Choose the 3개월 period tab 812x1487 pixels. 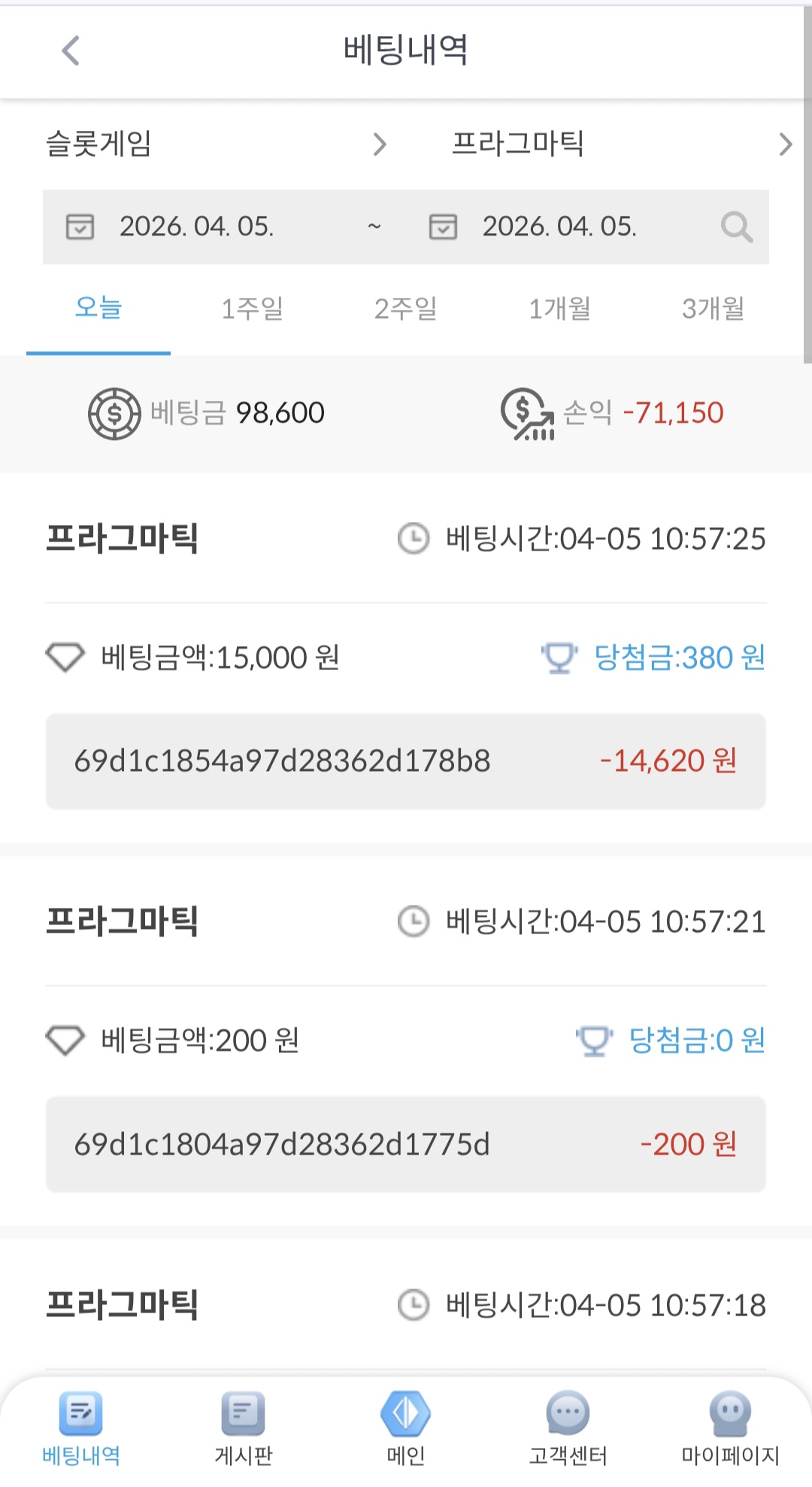[x=713, y=308]
